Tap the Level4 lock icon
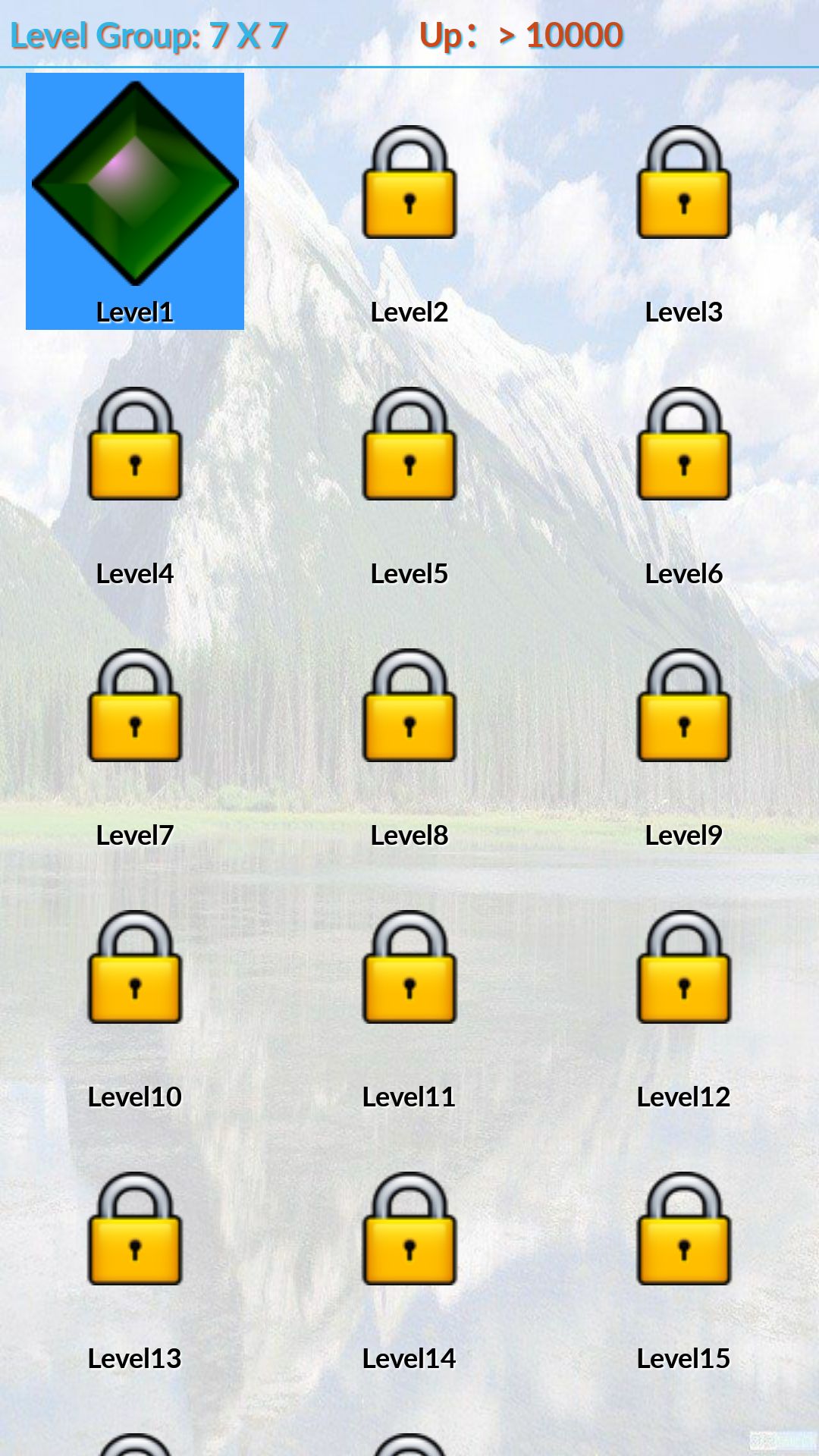Image resolution: width=819 pixels, height=1456 pixels. click(135, 447)
